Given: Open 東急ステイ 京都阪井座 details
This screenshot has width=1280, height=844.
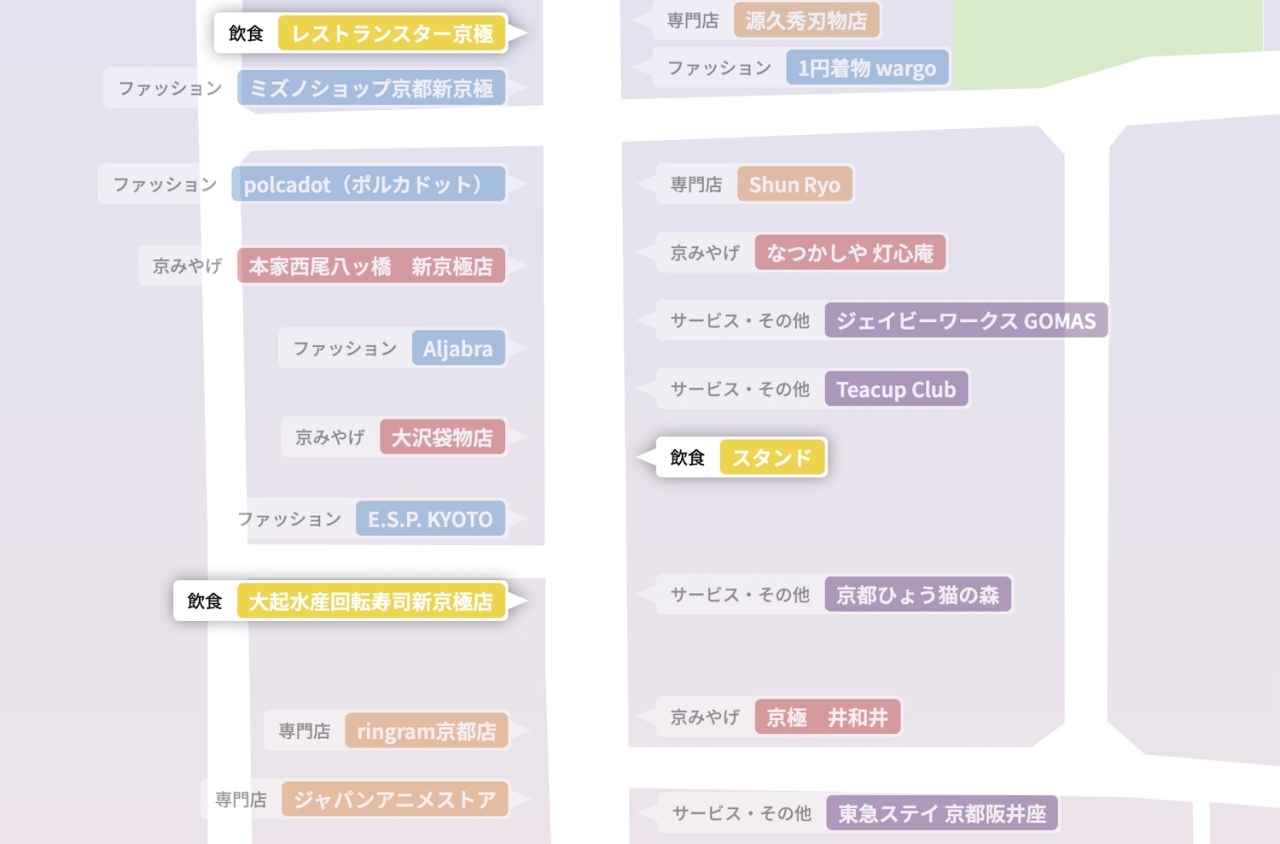Looking at the screenshot, I should (942, 814).
